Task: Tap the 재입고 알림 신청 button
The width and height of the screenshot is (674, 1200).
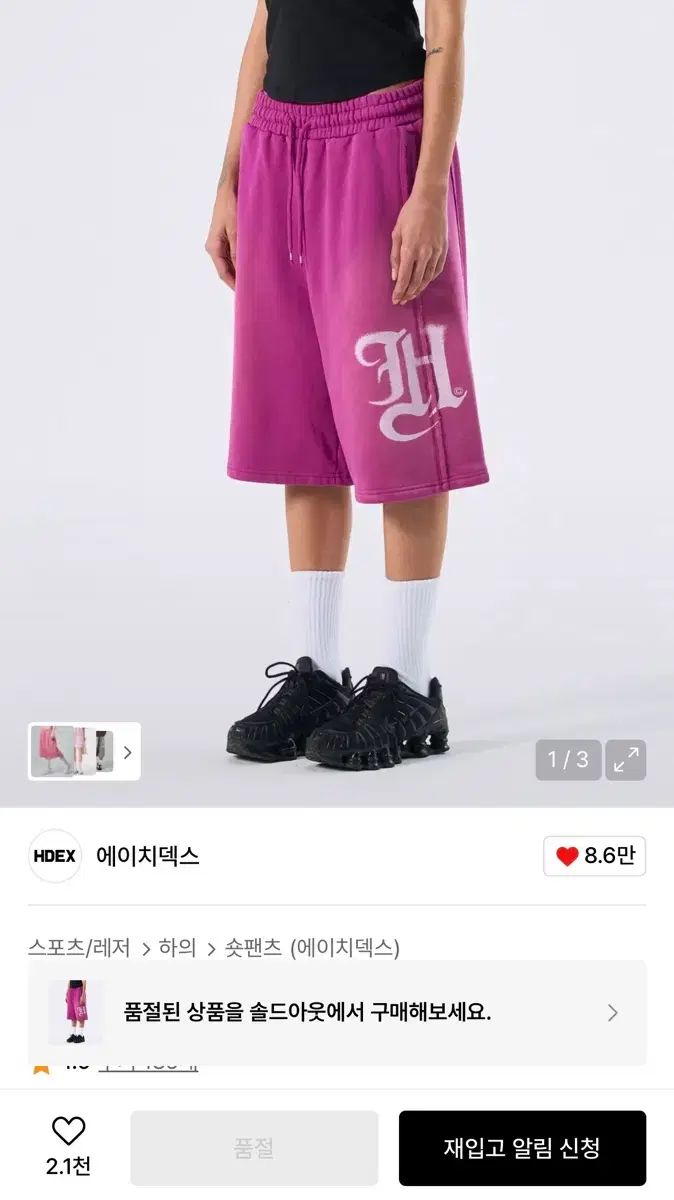Action: tap(522, 1148)
